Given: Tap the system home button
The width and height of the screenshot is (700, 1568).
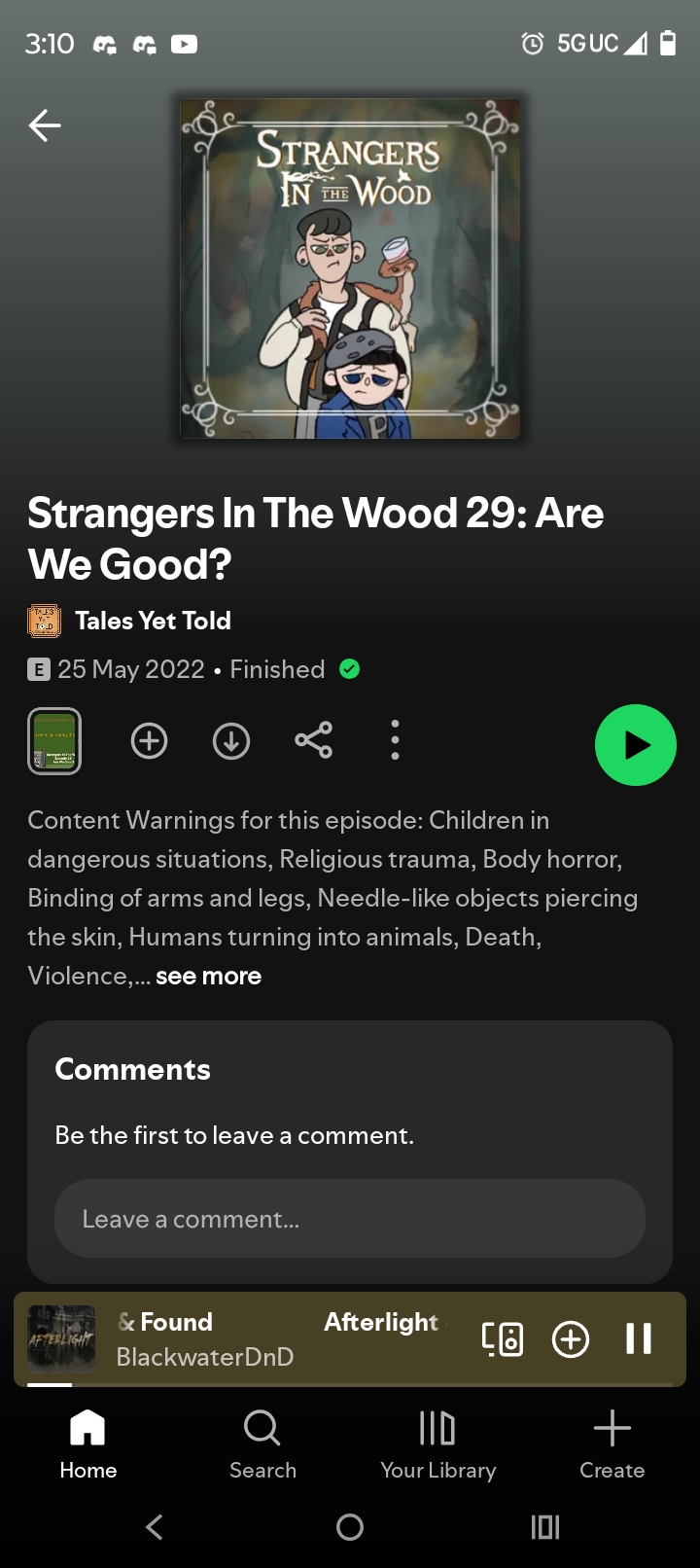Looking at the screenshot, I should 350,1527.
